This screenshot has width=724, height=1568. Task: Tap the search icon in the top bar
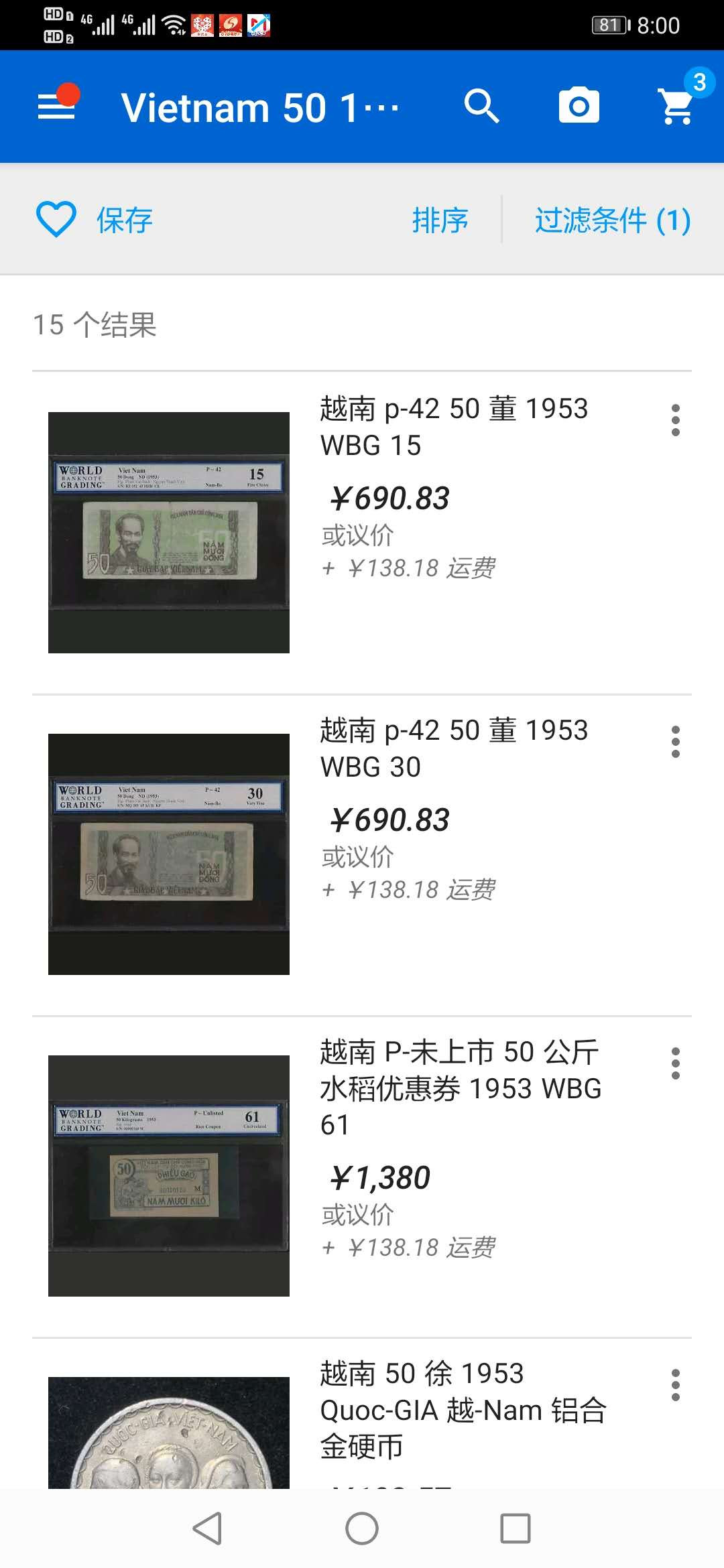(481, 106)
